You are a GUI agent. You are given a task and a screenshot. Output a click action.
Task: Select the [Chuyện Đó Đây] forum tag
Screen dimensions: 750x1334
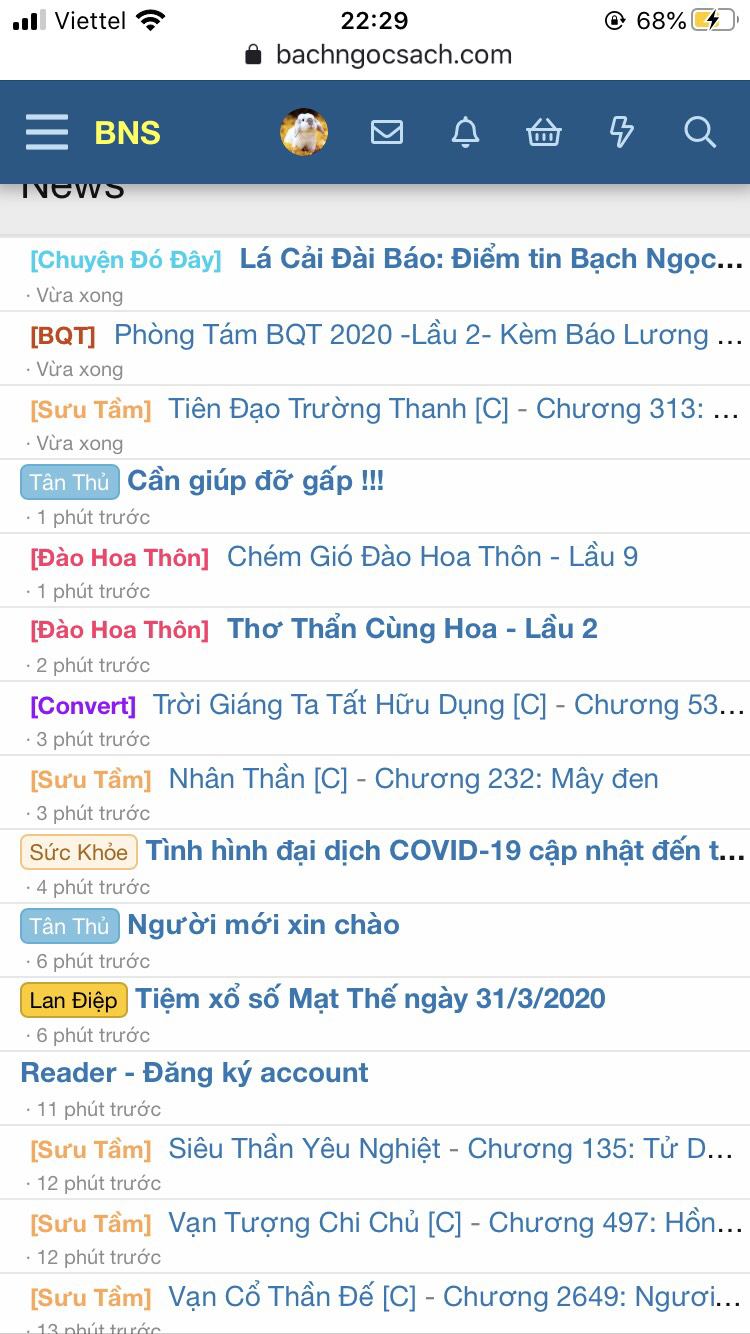pos(124,259)
